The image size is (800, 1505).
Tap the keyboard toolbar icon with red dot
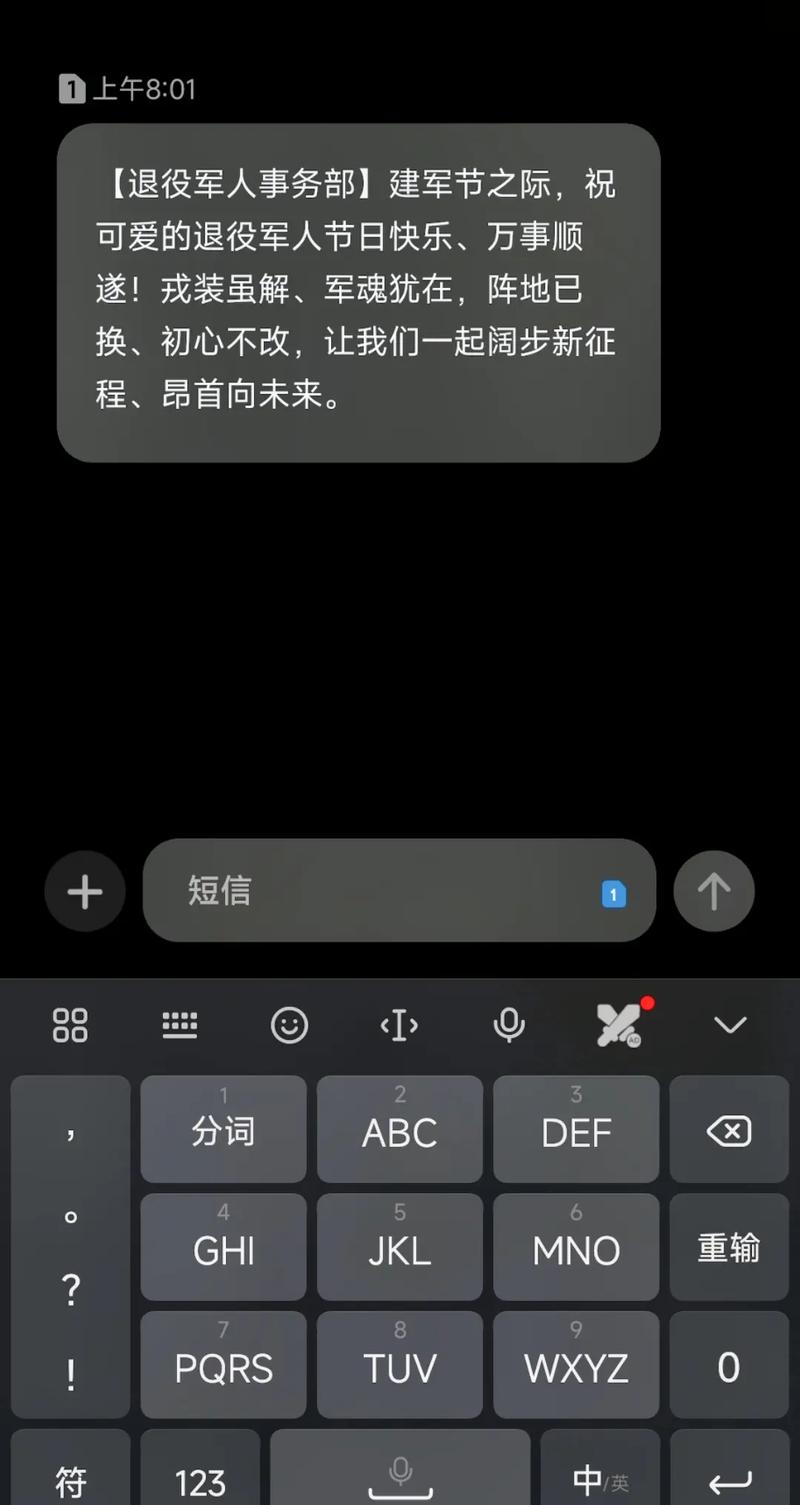619,1025
